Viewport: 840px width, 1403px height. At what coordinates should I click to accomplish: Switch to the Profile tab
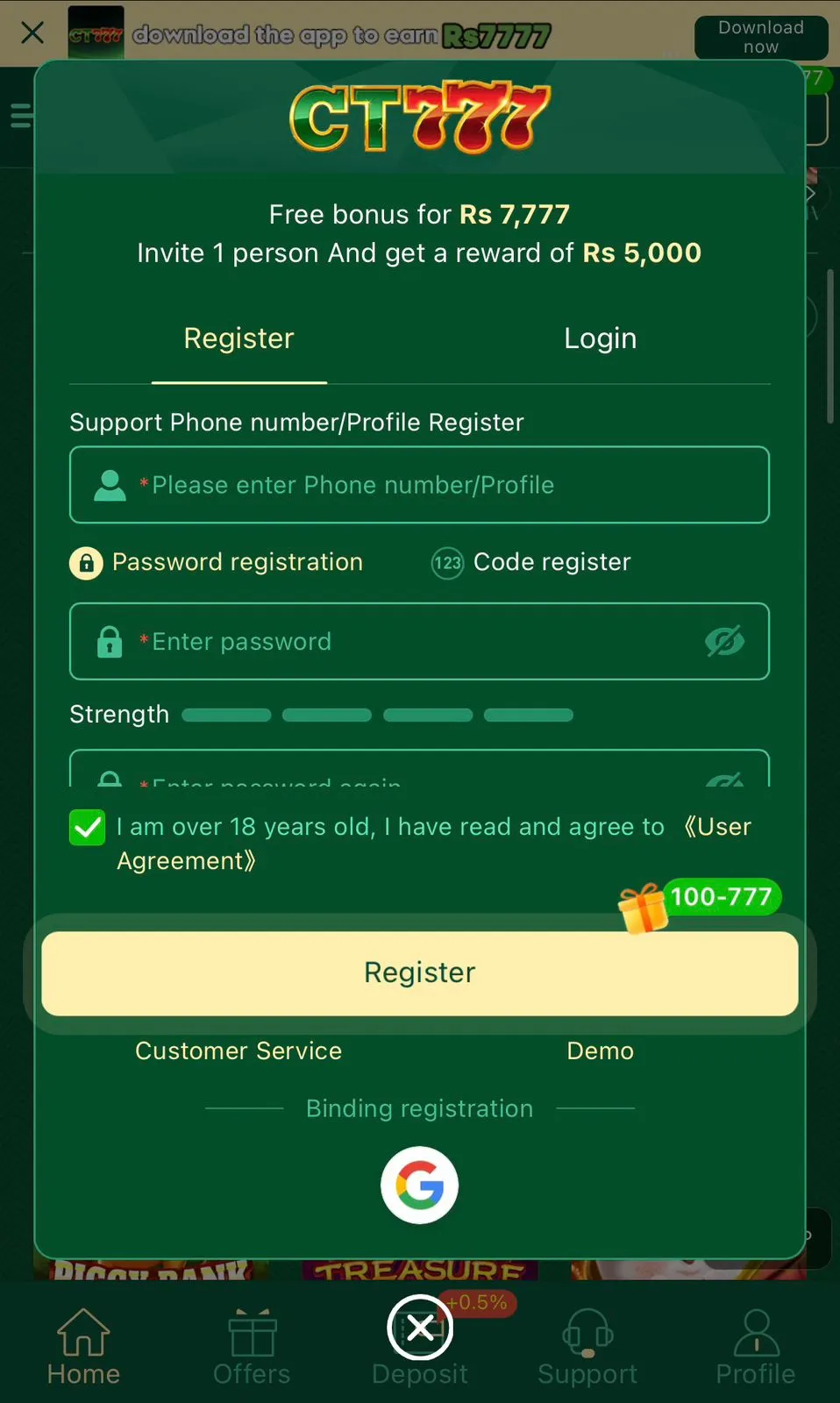pos(755,1346)
